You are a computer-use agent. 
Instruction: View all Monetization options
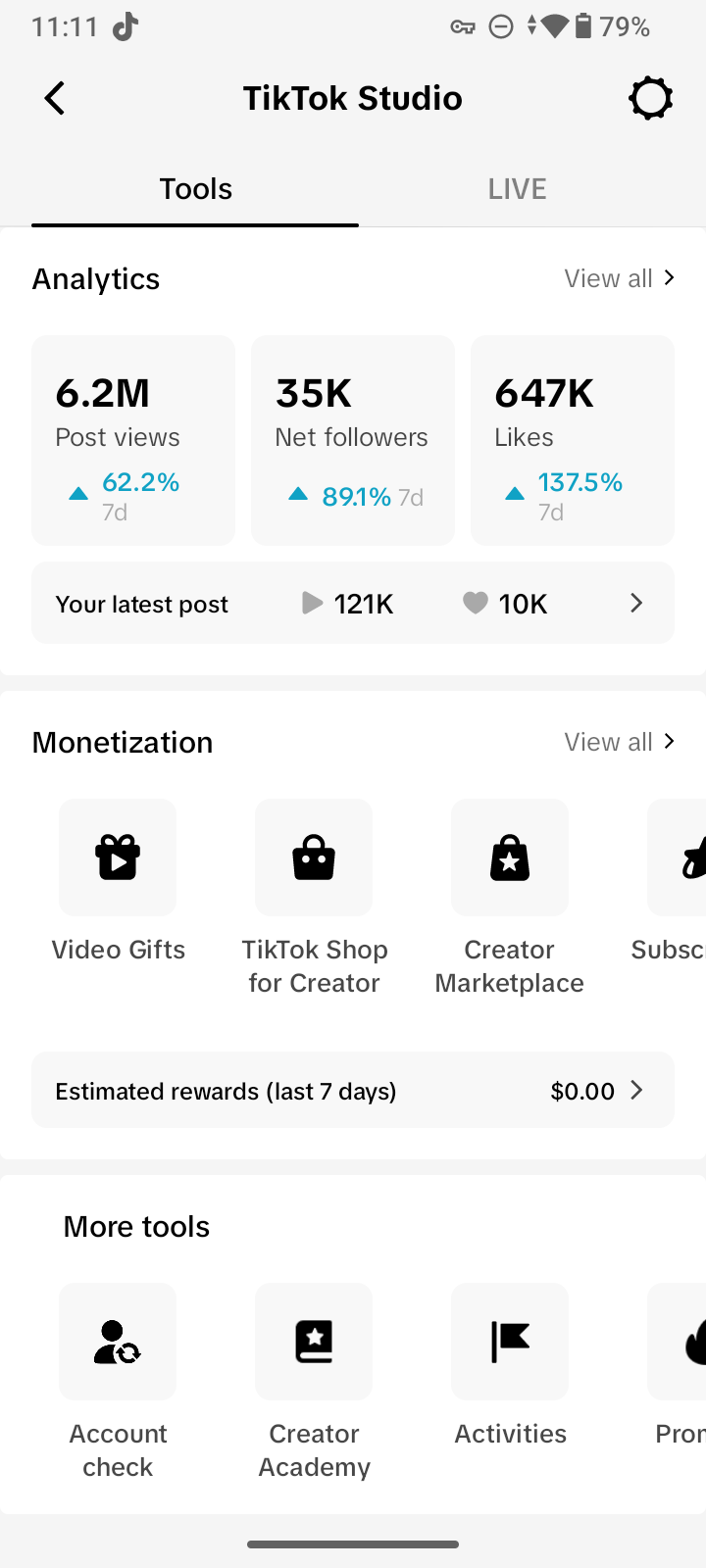coord(620,742)
